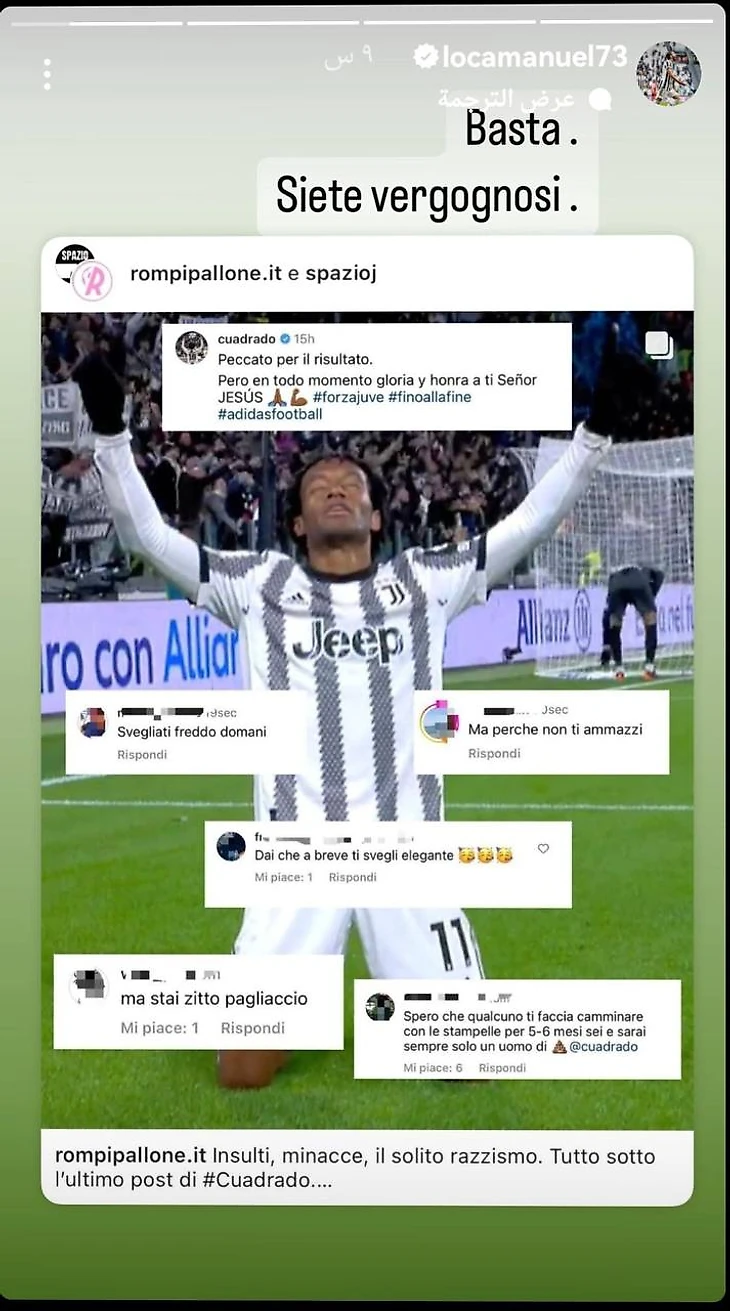This screenshot has height=1311, width=730.
Task: Open the story's three-dot options menu
Action: [47, 73]
